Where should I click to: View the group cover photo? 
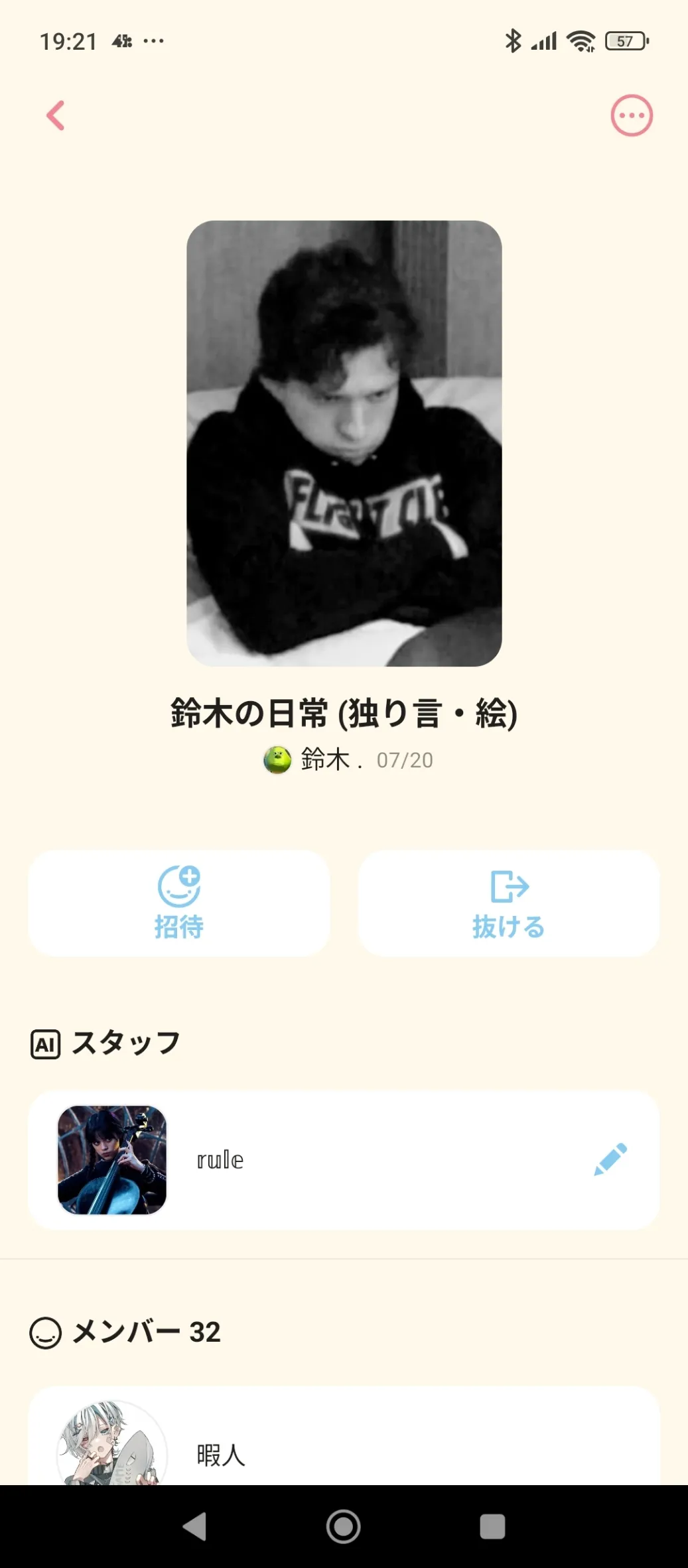click(344, 443)
